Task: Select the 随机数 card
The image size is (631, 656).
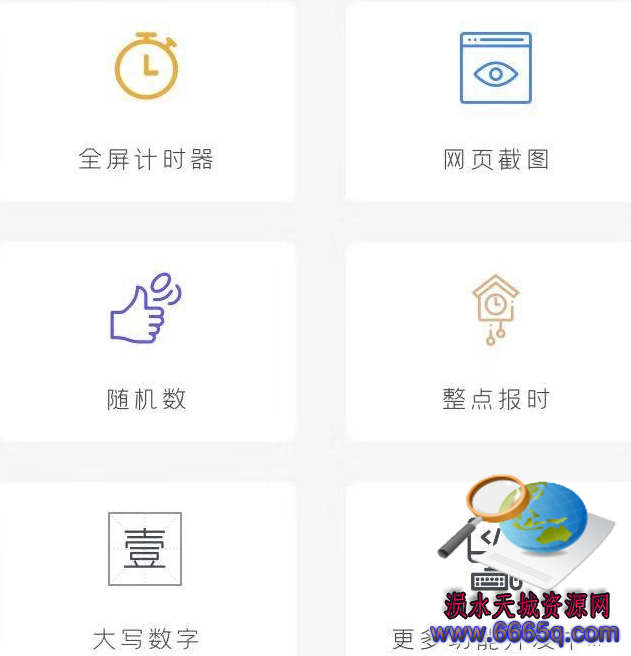Action: [x=147, y=340]
